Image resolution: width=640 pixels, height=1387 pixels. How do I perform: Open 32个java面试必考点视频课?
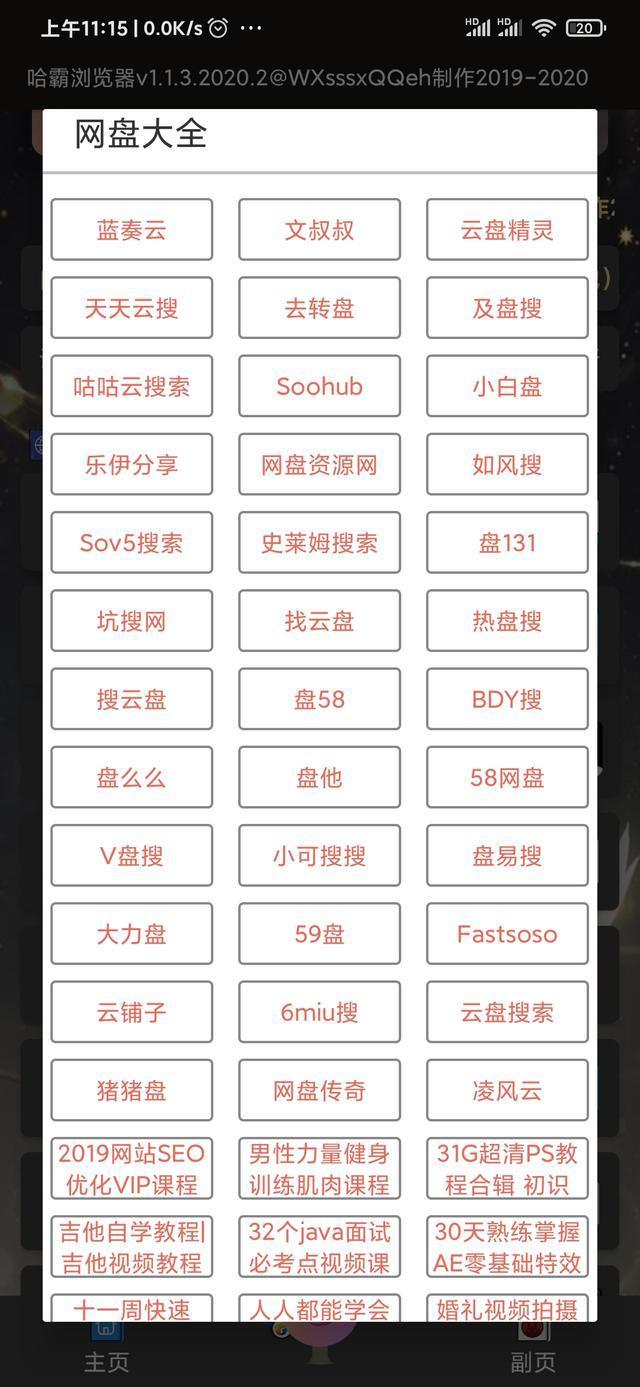[319, 1247]
